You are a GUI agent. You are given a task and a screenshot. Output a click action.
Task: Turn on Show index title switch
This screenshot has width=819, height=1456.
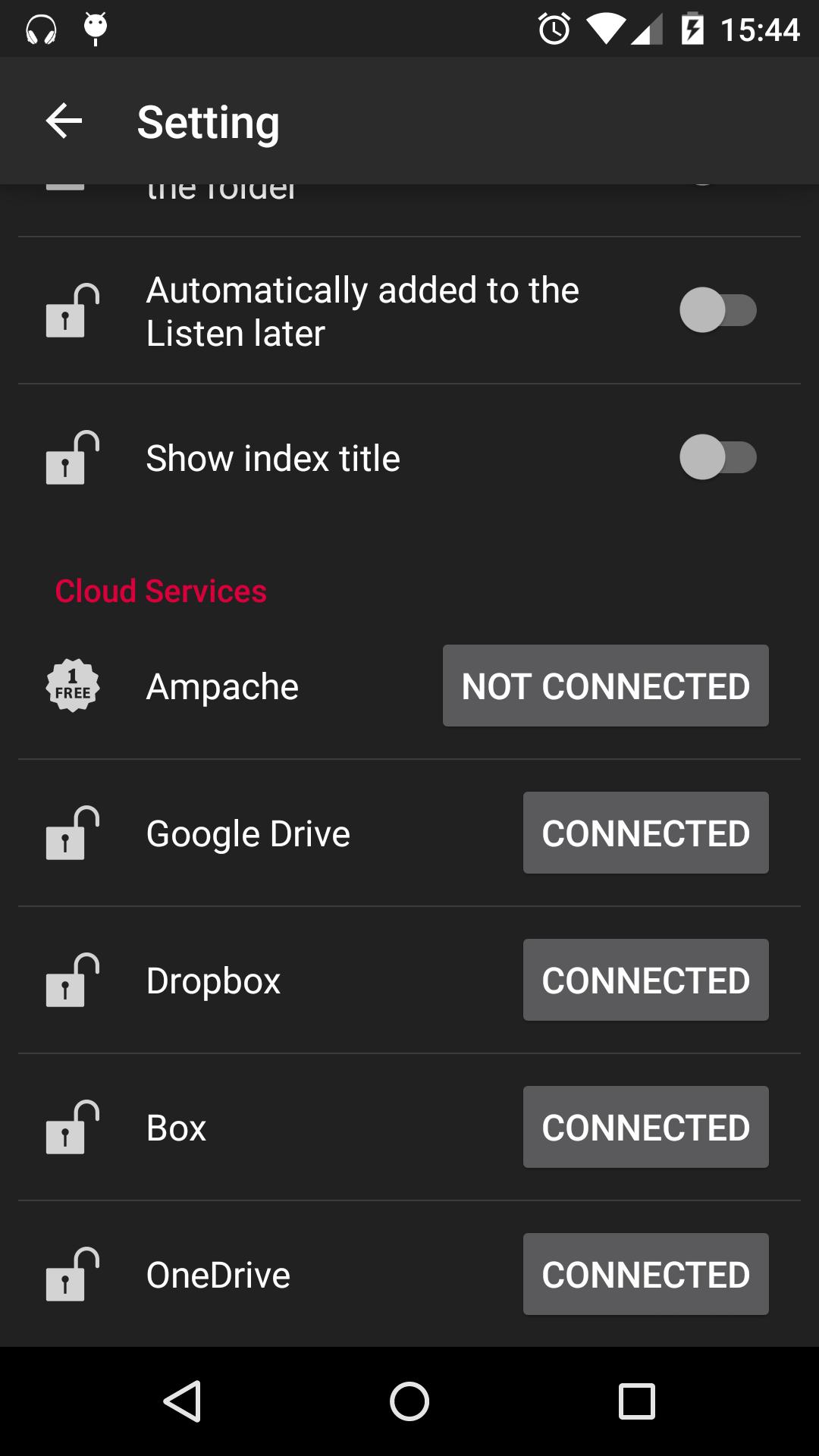(x=717, y=457)
